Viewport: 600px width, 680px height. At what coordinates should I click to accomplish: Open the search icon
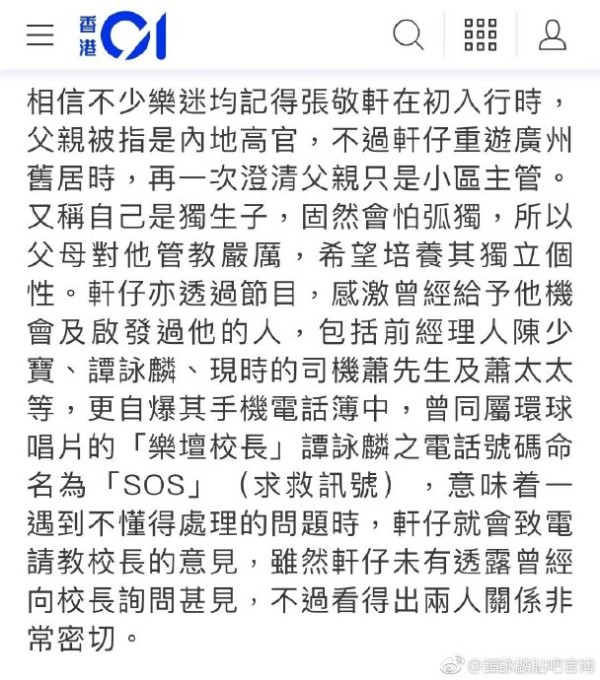(408, 35)
